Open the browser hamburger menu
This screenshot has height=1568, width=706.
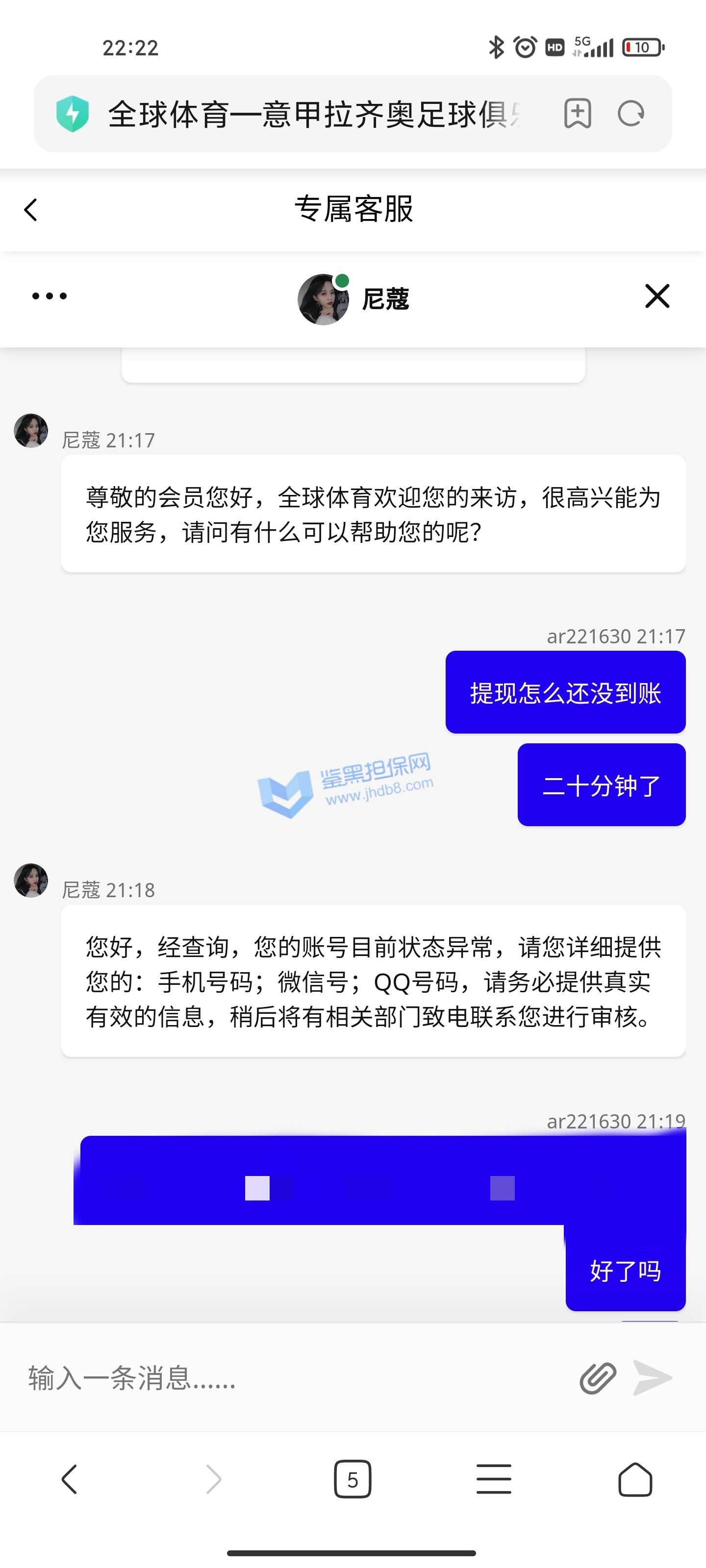(x=493, y=1479)
